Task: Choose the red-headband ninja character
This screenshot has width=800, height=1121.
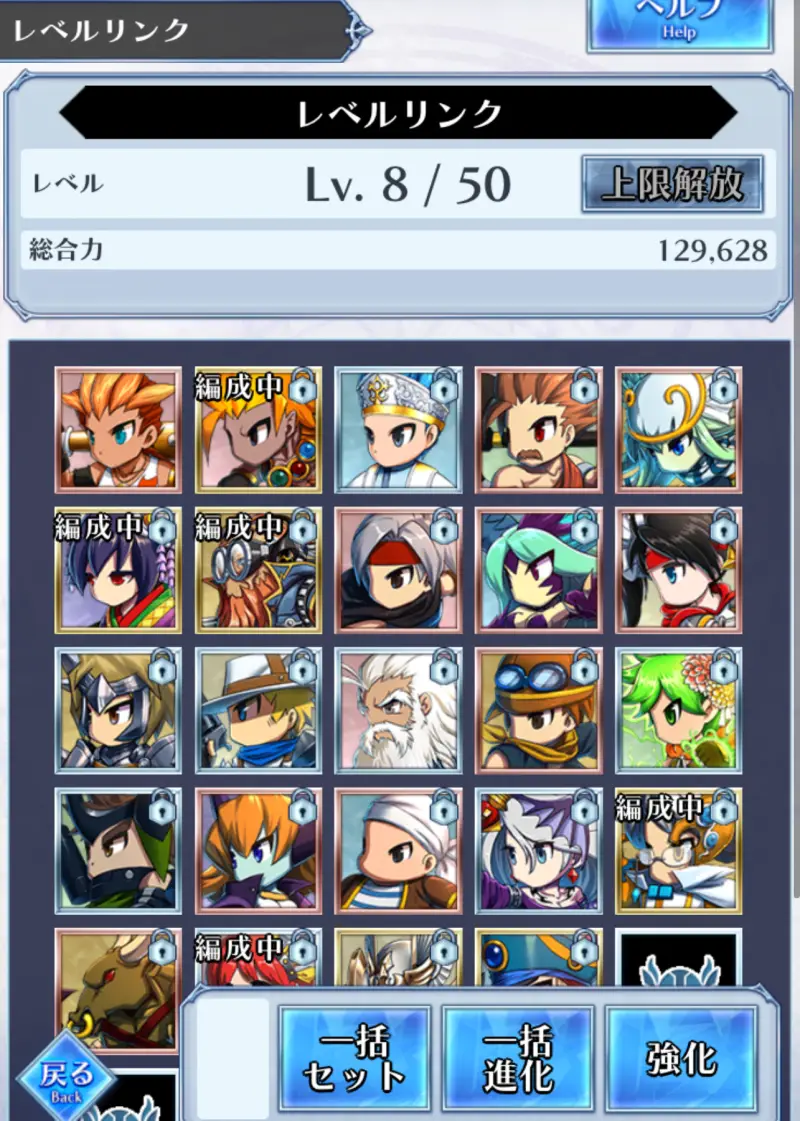Action: [398, 570]
